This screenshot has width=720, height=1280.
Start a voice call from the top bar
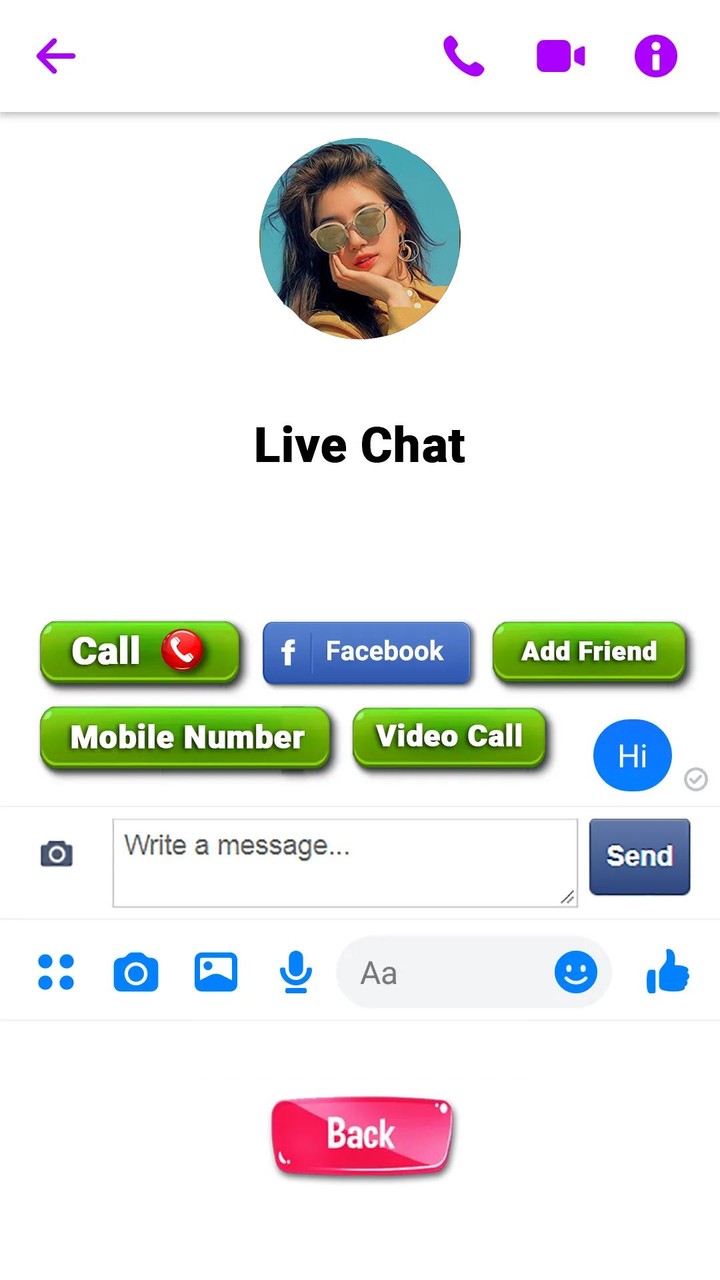coord(464,56)
